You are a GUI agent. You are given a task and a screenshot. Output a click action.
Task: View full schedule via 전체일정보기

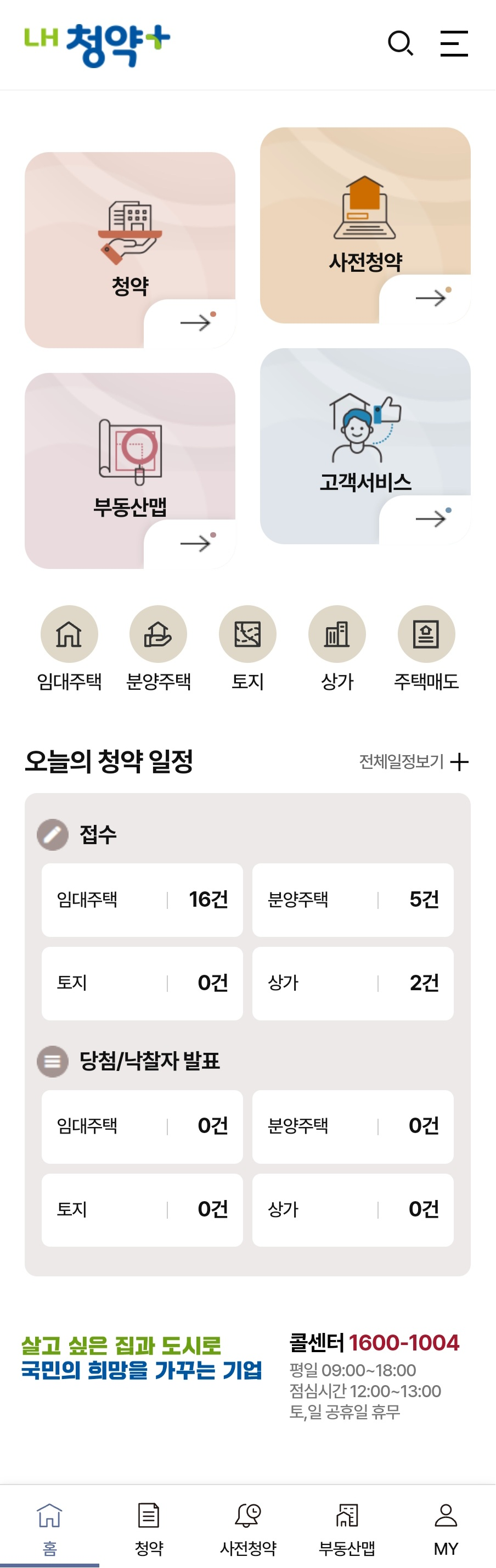tap(413, 761)
